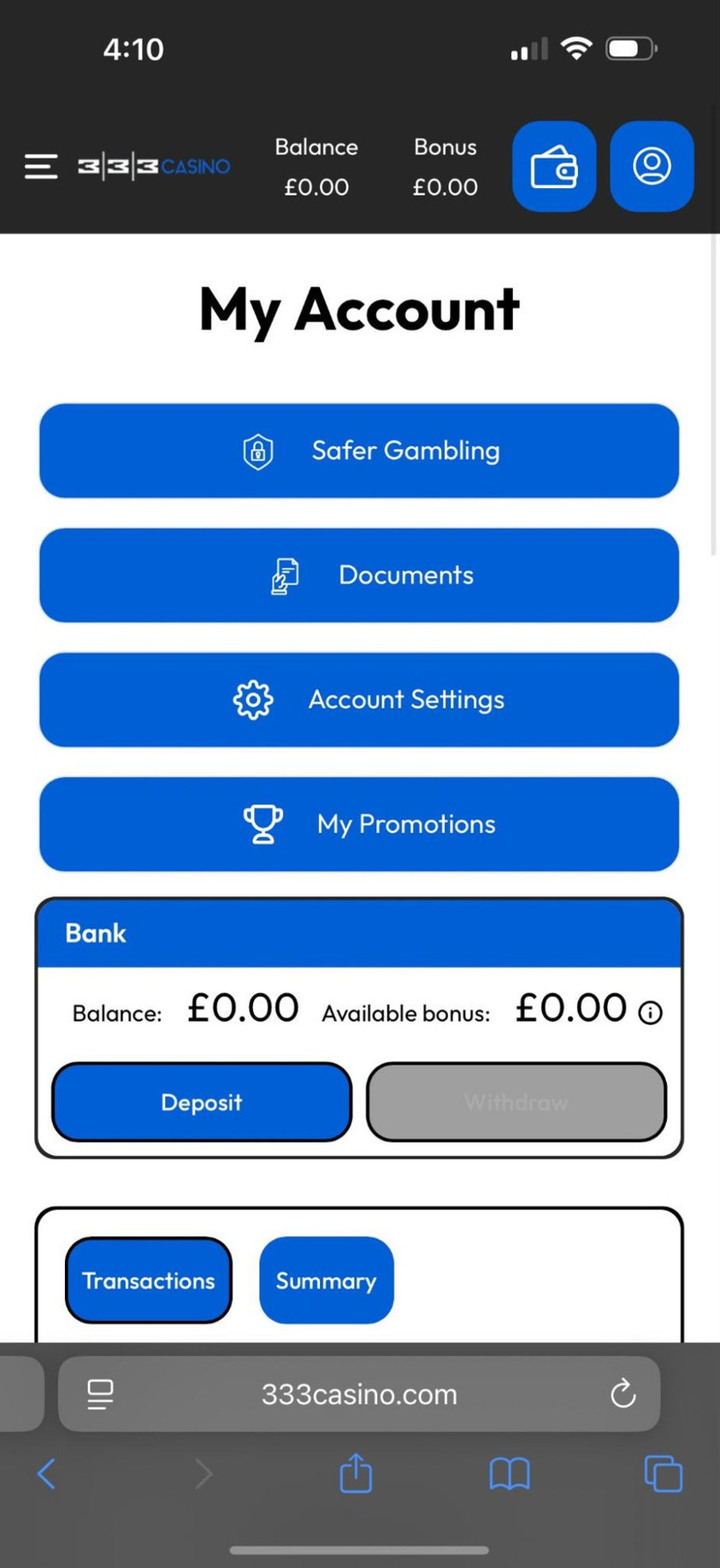Open Account Settings

point(359,699)
